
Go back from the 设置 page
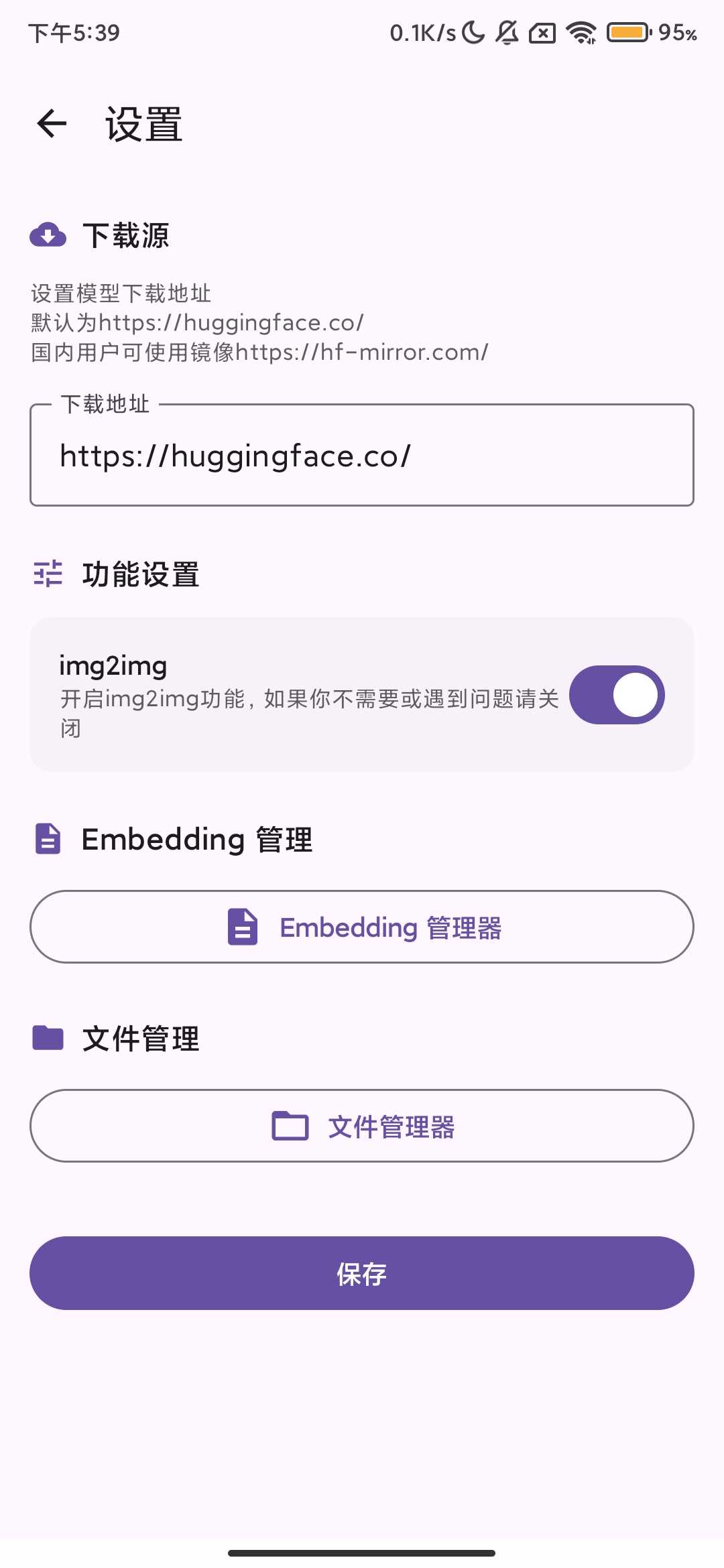tap(52, 124)
